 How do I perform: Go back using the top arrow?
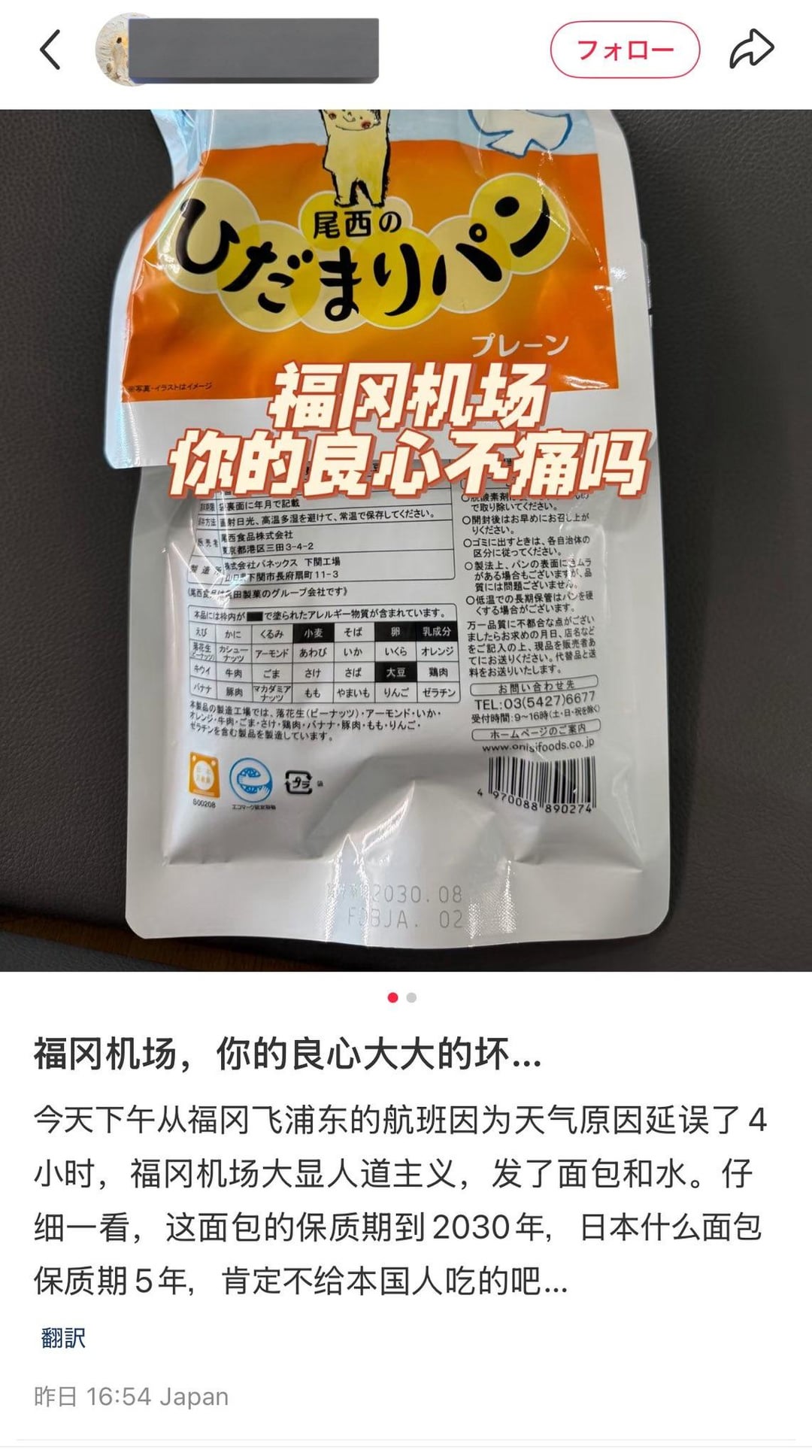[x=50, y=50]
